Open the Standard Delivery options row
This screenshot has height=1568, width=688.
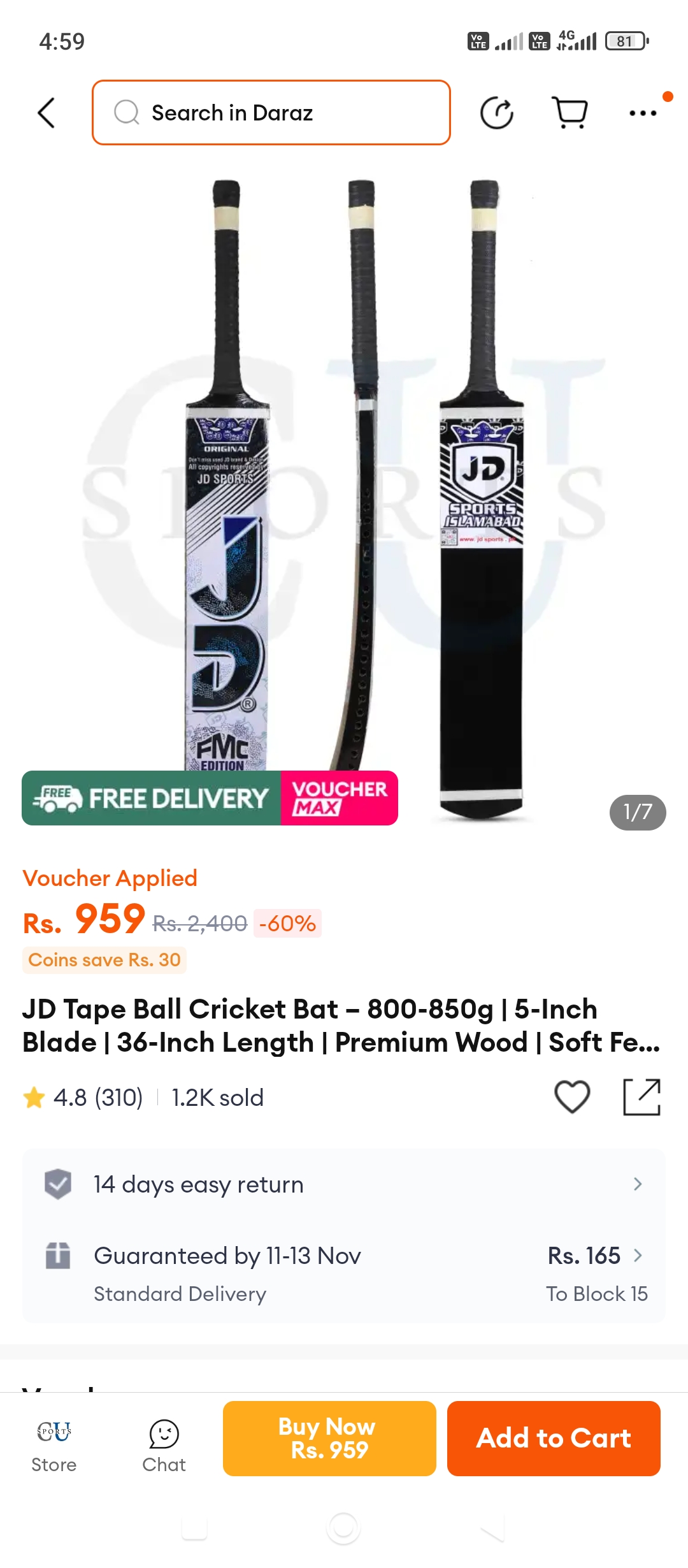(x=344, y=1274)
